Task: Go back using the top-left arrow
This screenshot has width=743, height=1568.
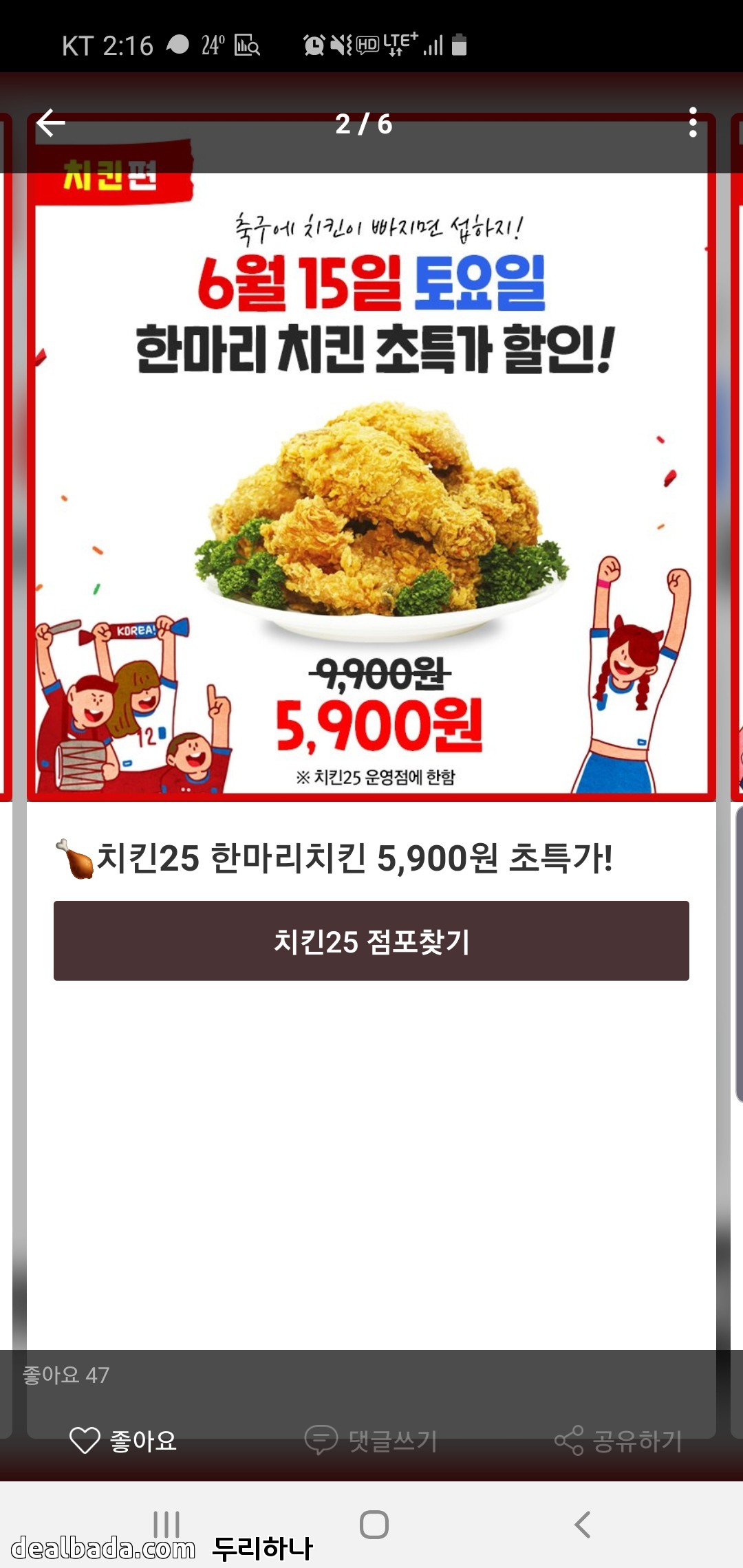Action: 50,124
